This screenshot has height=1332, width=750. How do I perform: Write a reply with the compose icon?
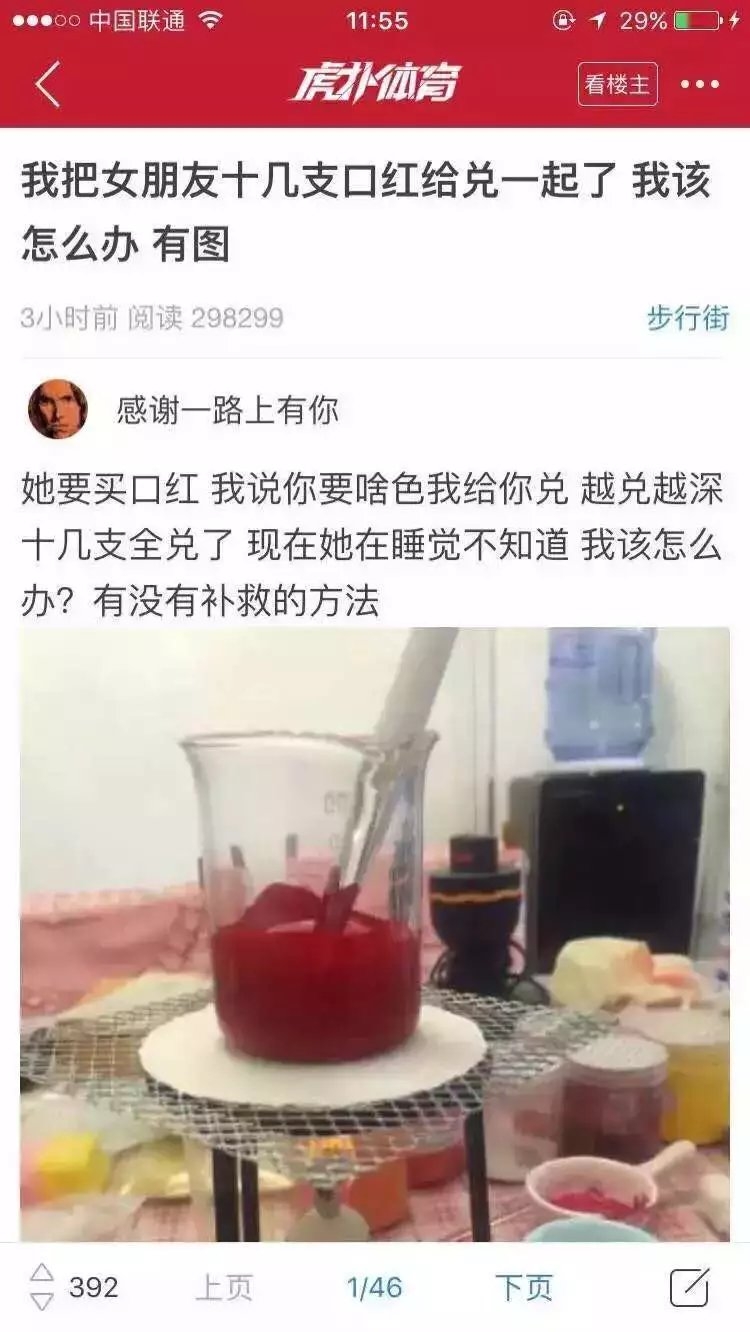click(689, 1287)
